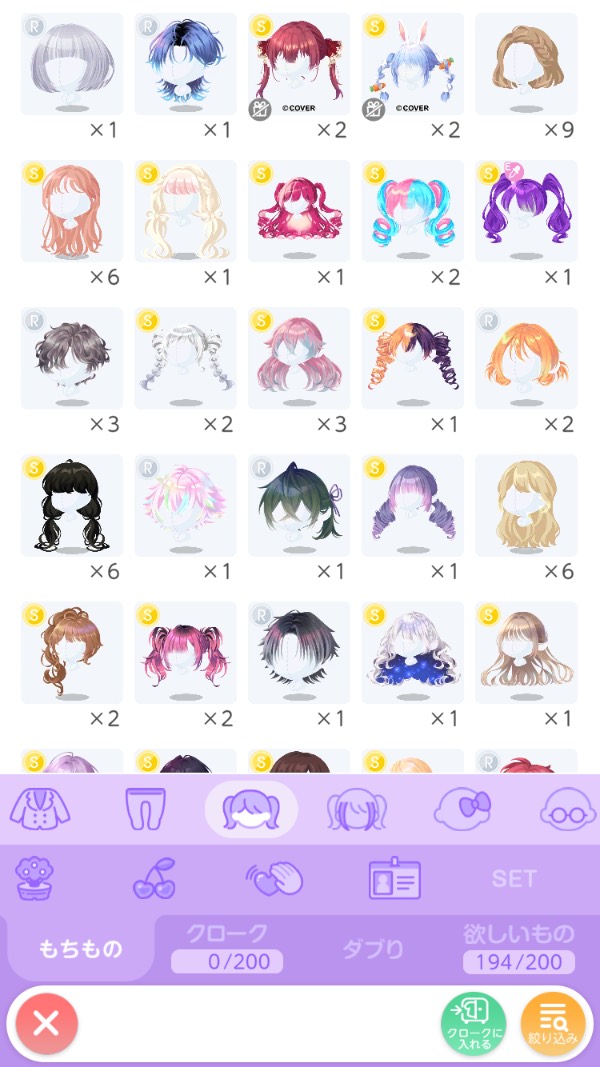The image size is (600, 1067).
Task: Switch to the flower pot category
Action: (x=34, y=879)
